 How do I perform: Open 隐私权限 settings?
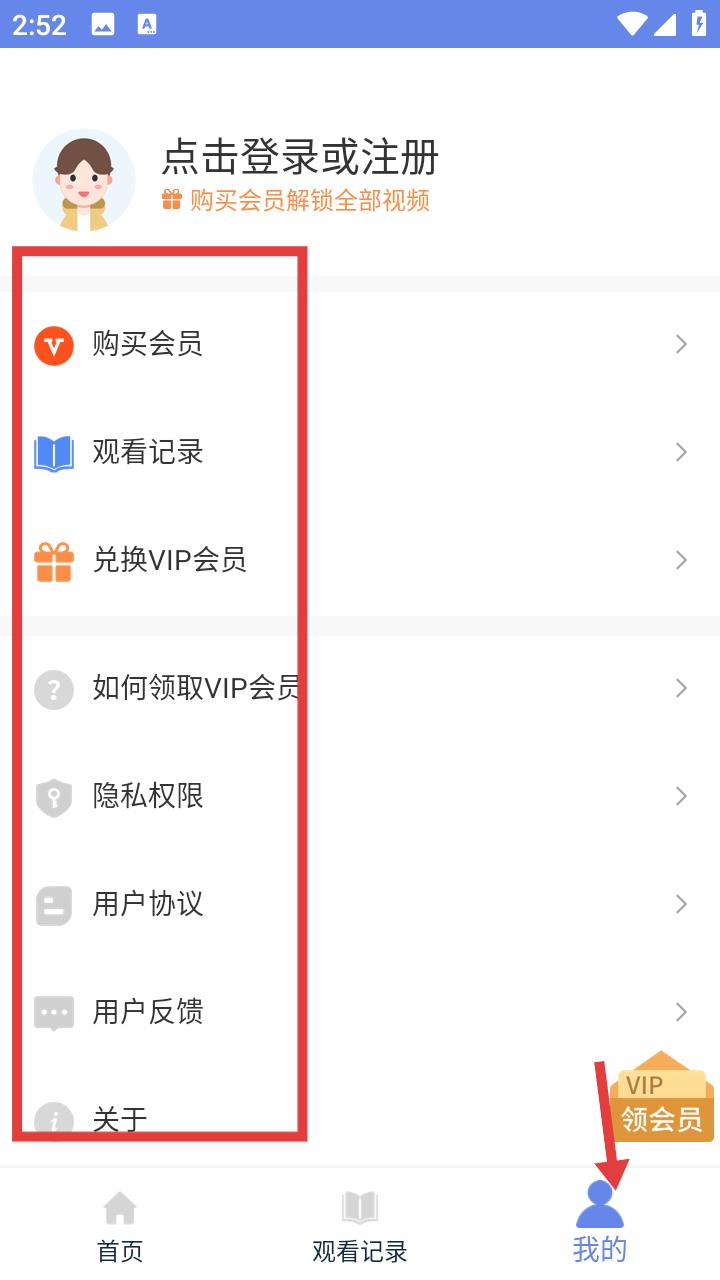(360, 796)
